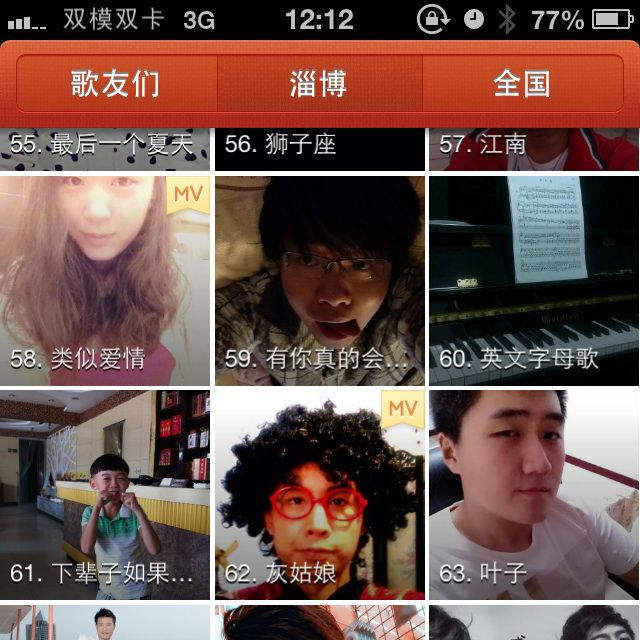Screen dimensions: 640x640
Task: Switch to the 全国 tab
Action: (522, 84)
